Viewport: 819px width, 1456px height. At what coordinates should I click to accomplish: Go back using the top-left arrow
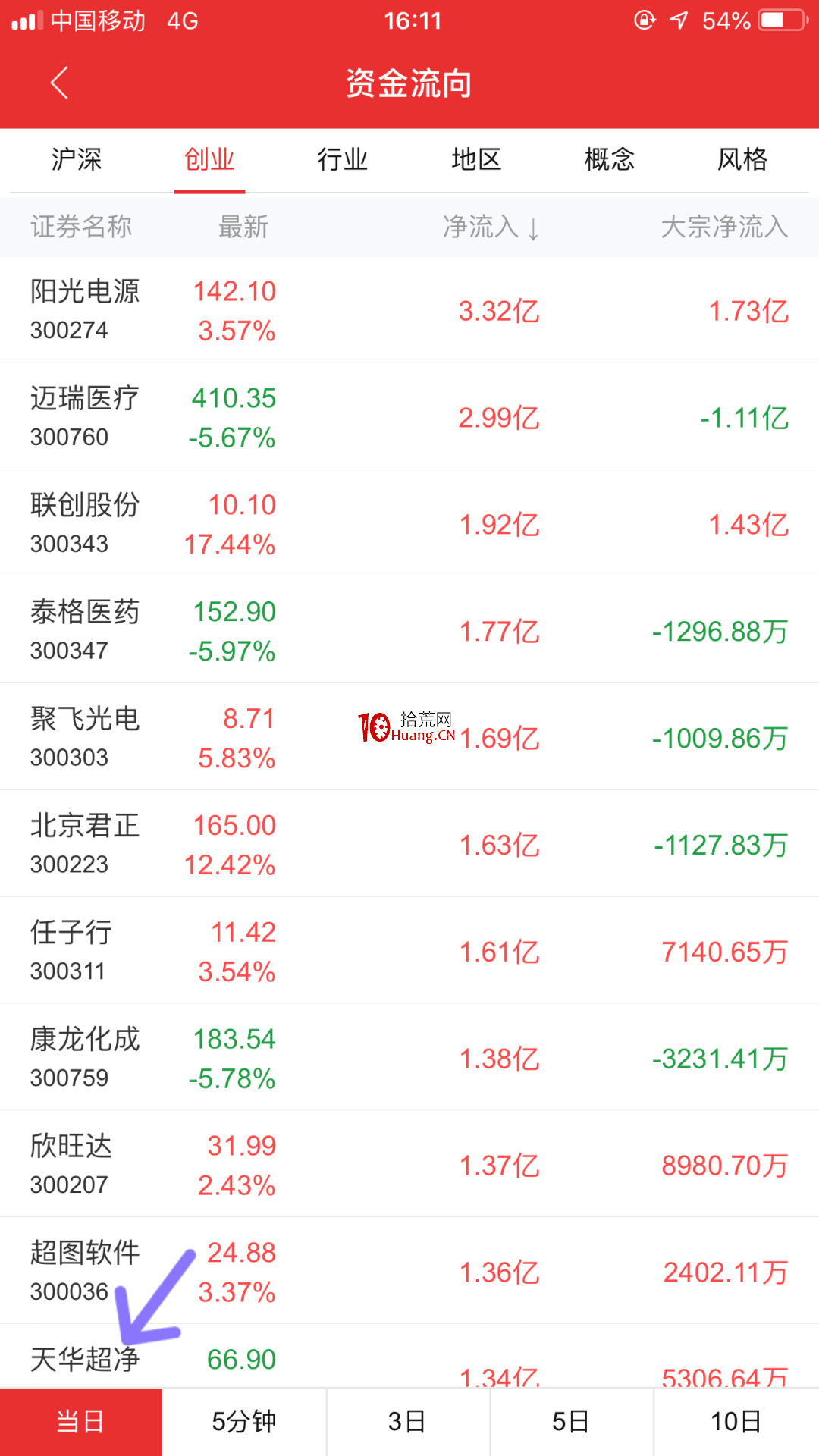[x=59, y=83]
